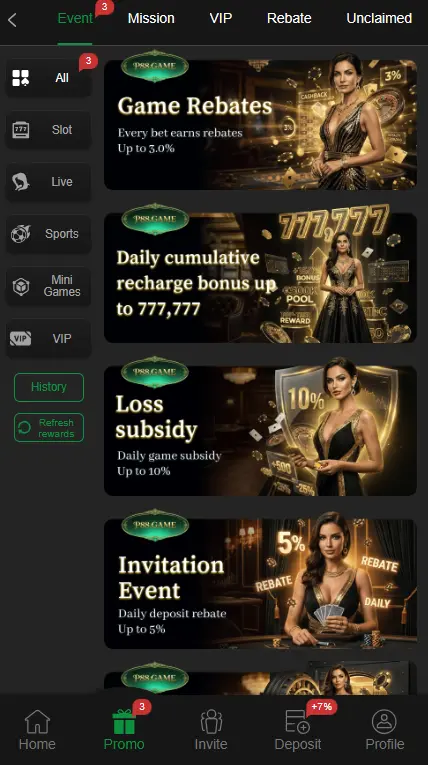Open the Unclaimed tab
Viewport: 428px width, 765px height.
click(379, 19)
